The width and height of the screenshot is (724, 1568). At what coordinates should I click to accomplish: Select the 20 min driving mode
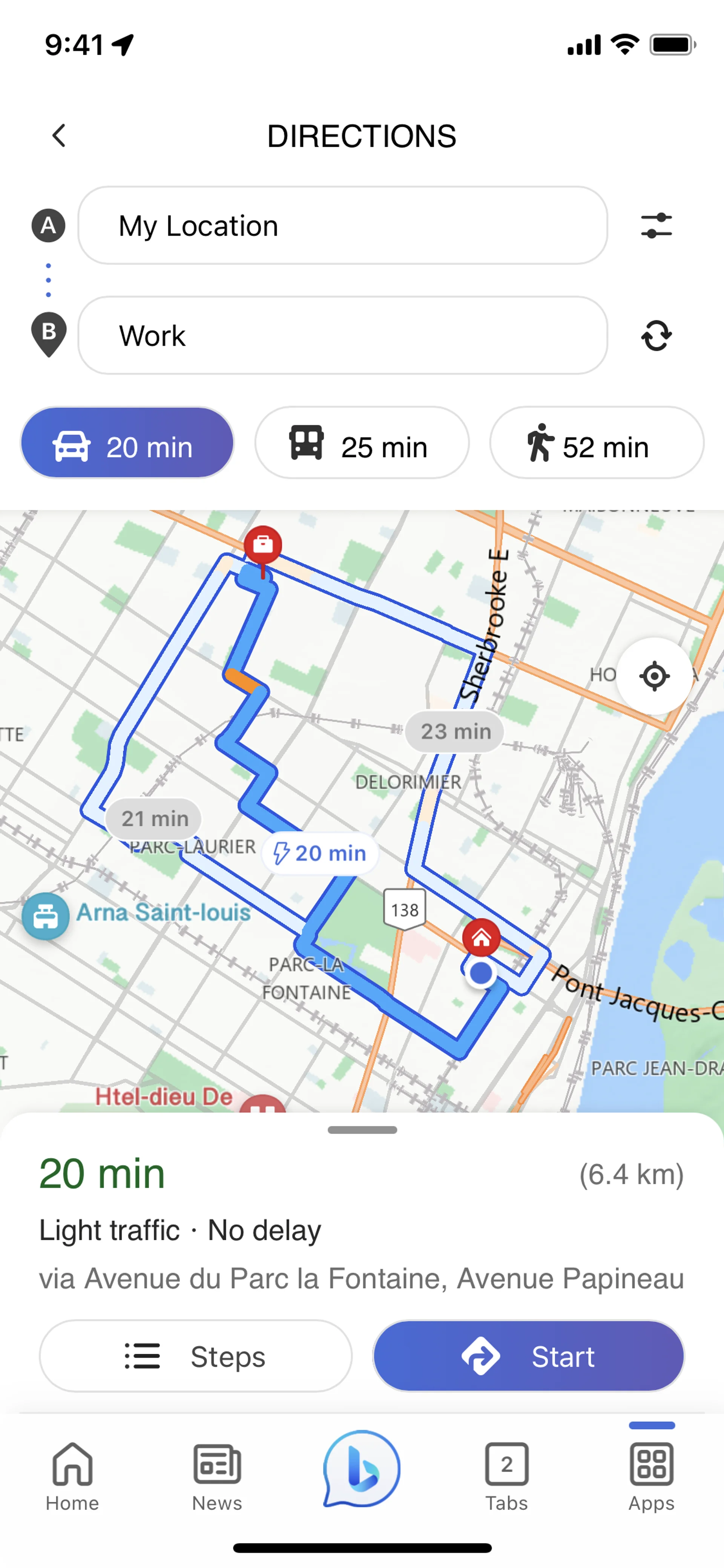pyautogui.click(x=127, y=442)
